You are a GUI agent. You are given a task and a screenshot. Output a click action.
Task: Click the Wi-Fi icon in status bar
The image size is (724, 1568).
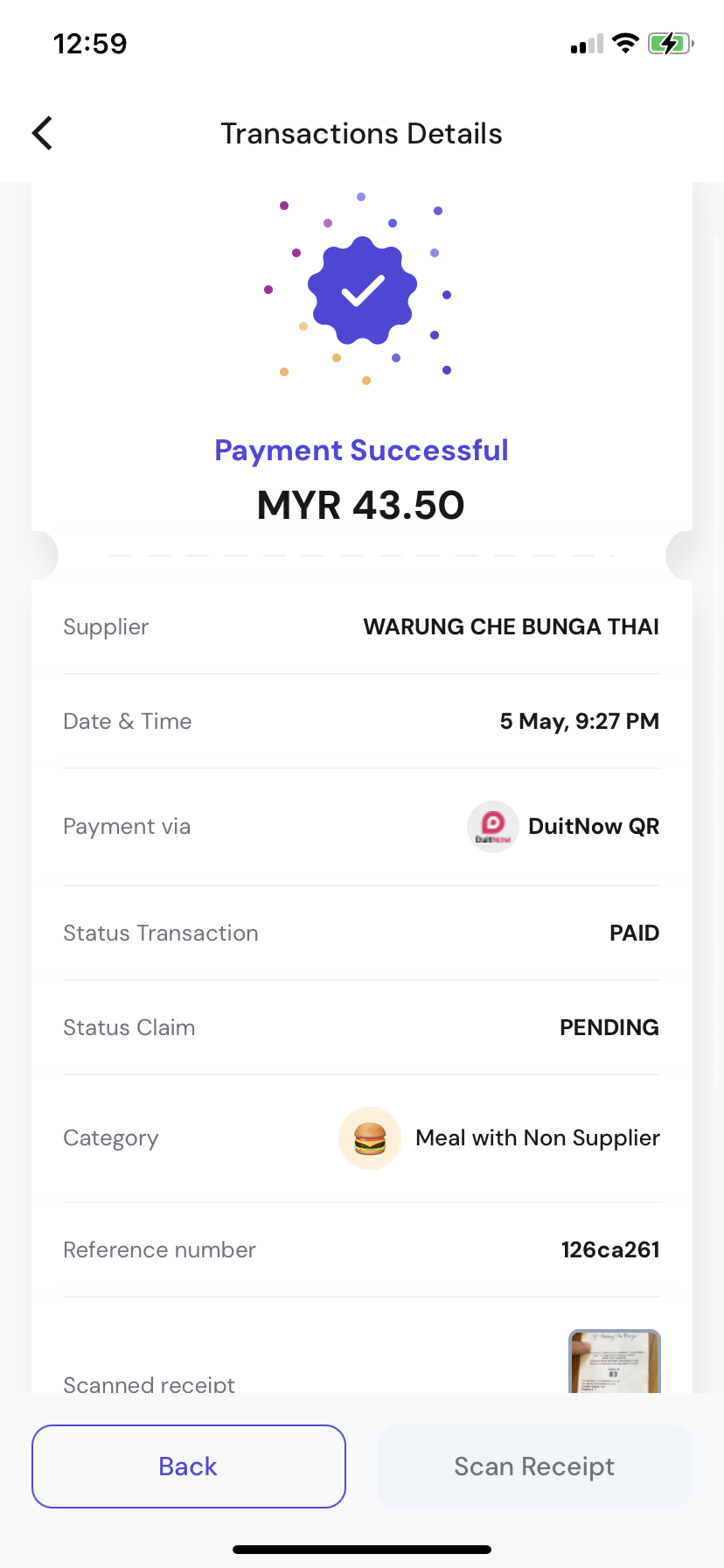tap(624, 42)
